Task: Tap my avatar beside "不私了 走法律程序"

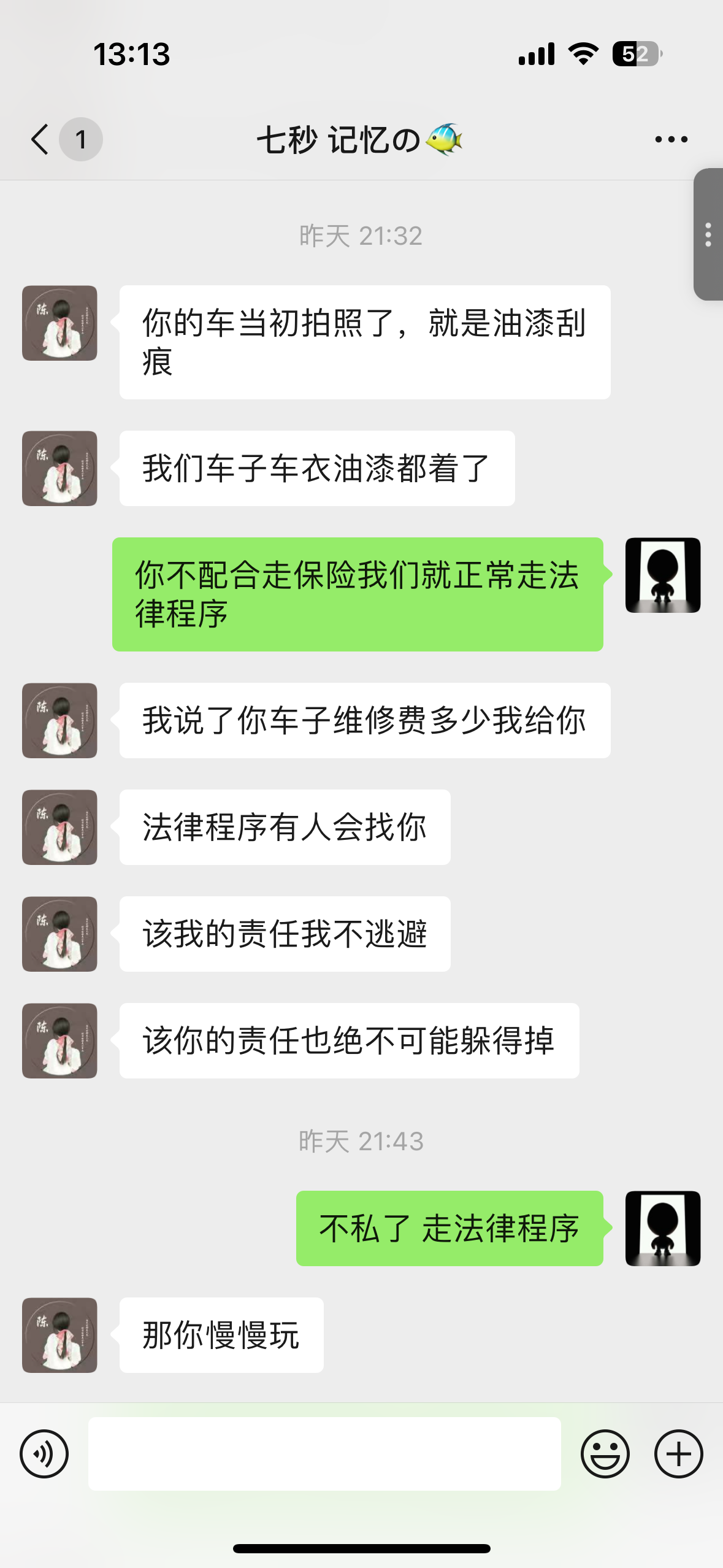Action: click(x=663, y=1228)
